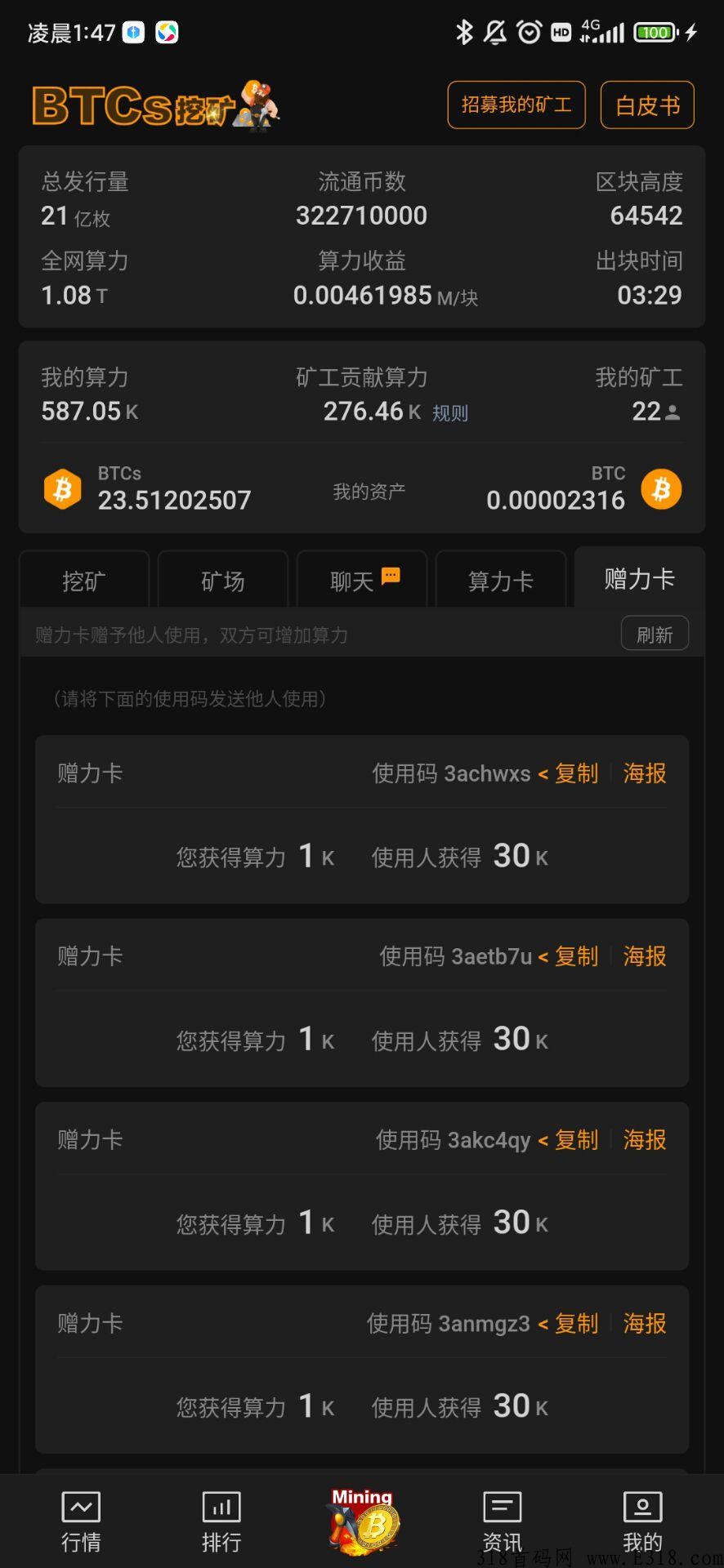Open 海报 poster for code 3aetb7u
Viewport: 724px width, 1568px height.
pyautogui.click(x=643, y=956)
